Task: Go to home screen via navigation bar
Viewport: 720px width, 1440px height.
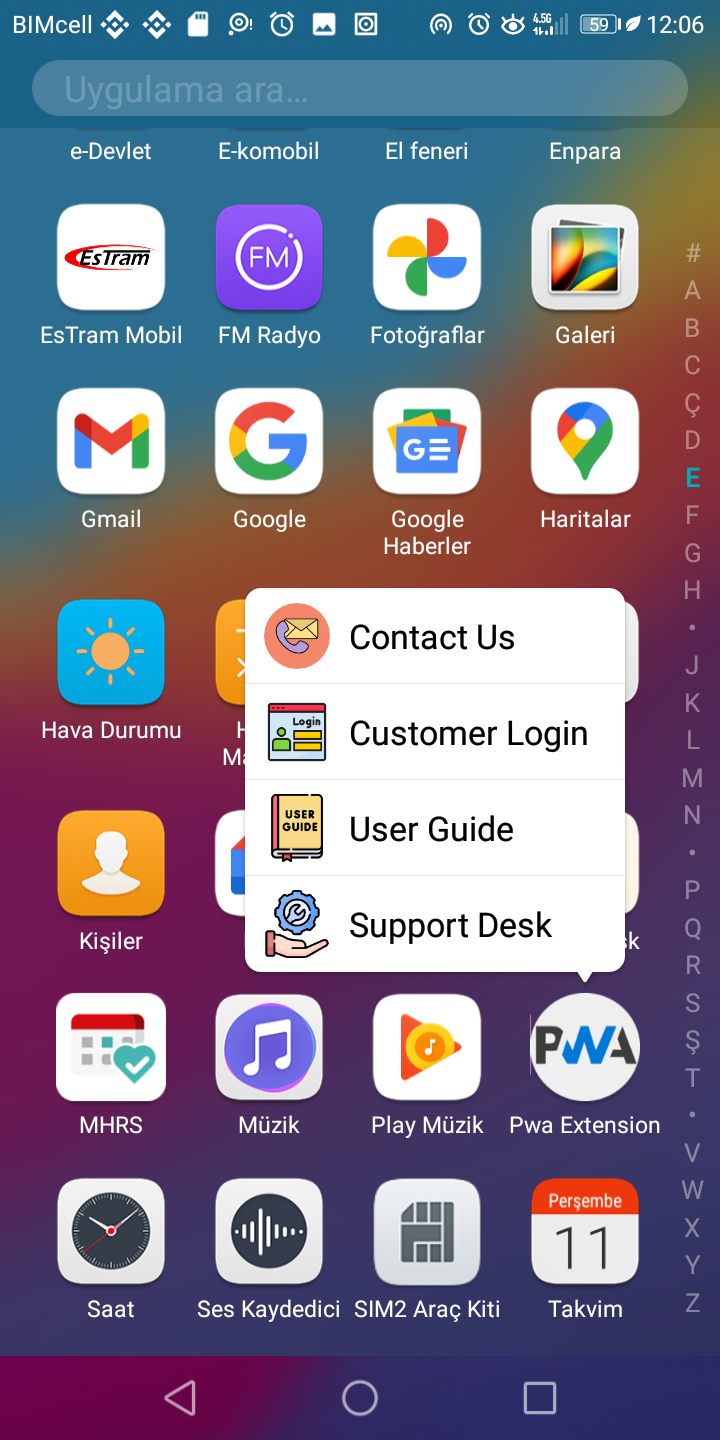Action: [x=360, y=1398]
